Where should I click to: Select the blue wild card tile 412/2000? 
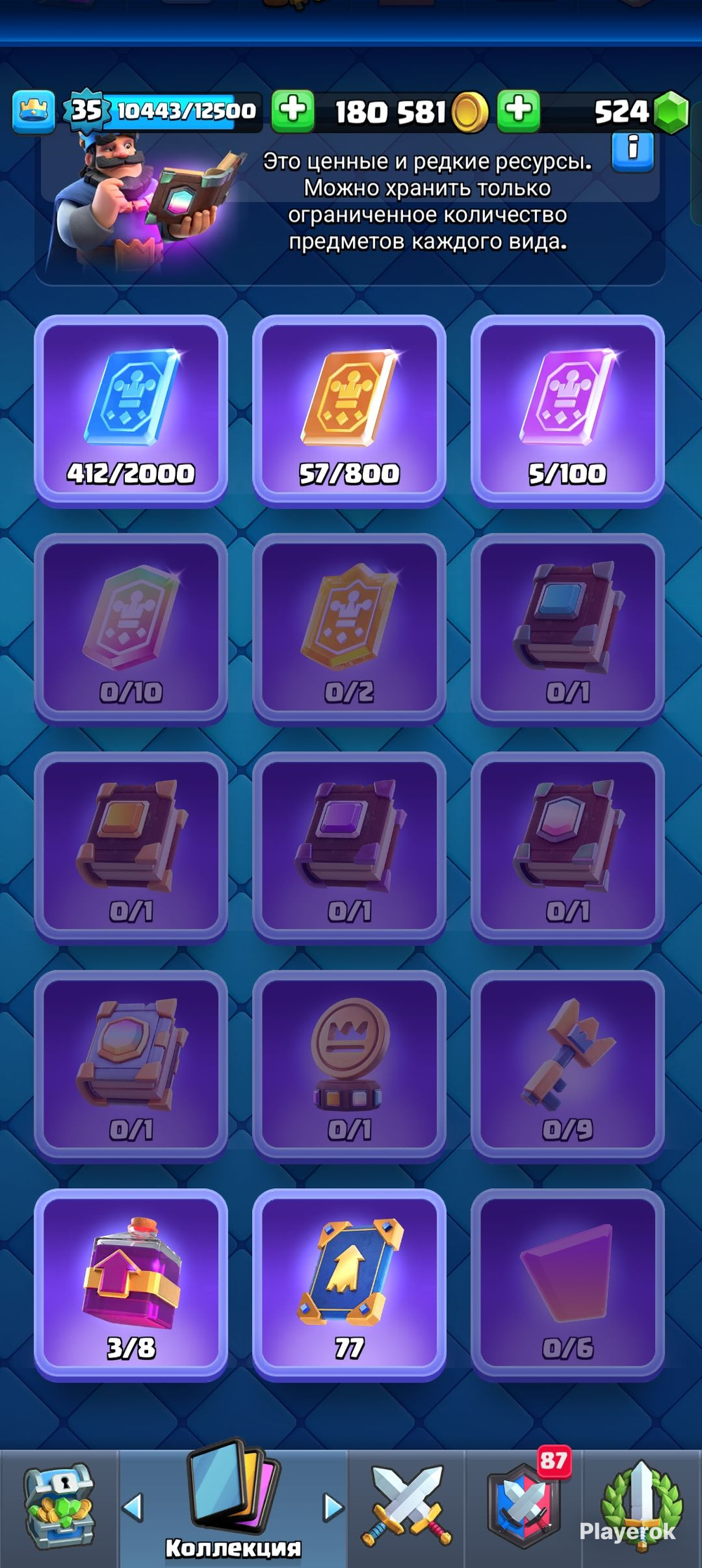(x=131, y=411)
